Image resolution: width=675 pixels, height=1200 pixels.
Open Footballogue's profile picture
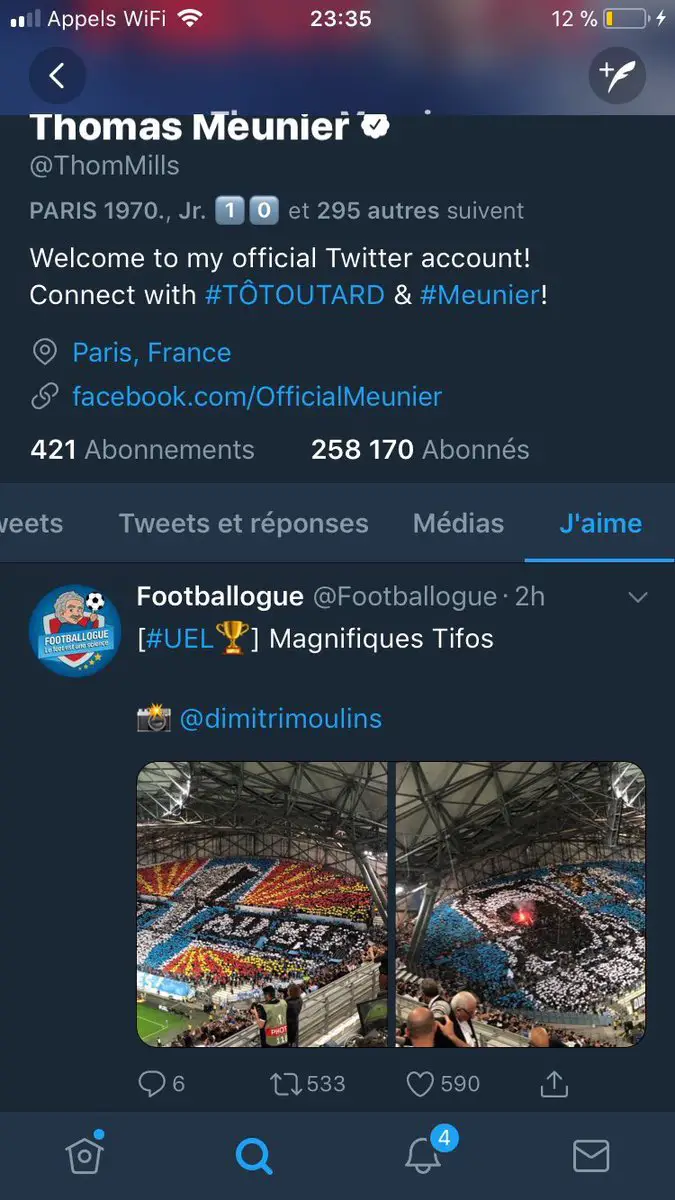pos(75,630)
